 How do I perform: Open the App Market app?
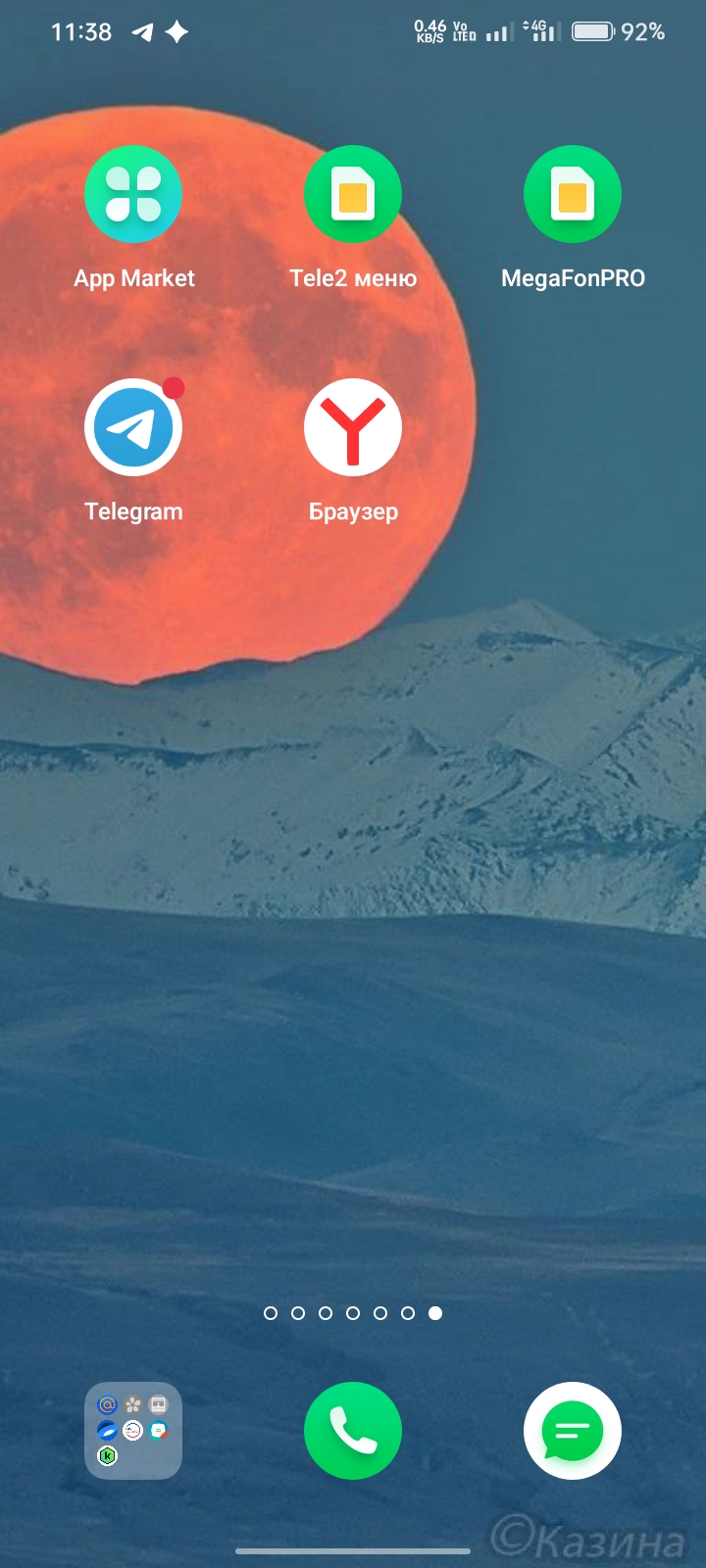[133, 195]
